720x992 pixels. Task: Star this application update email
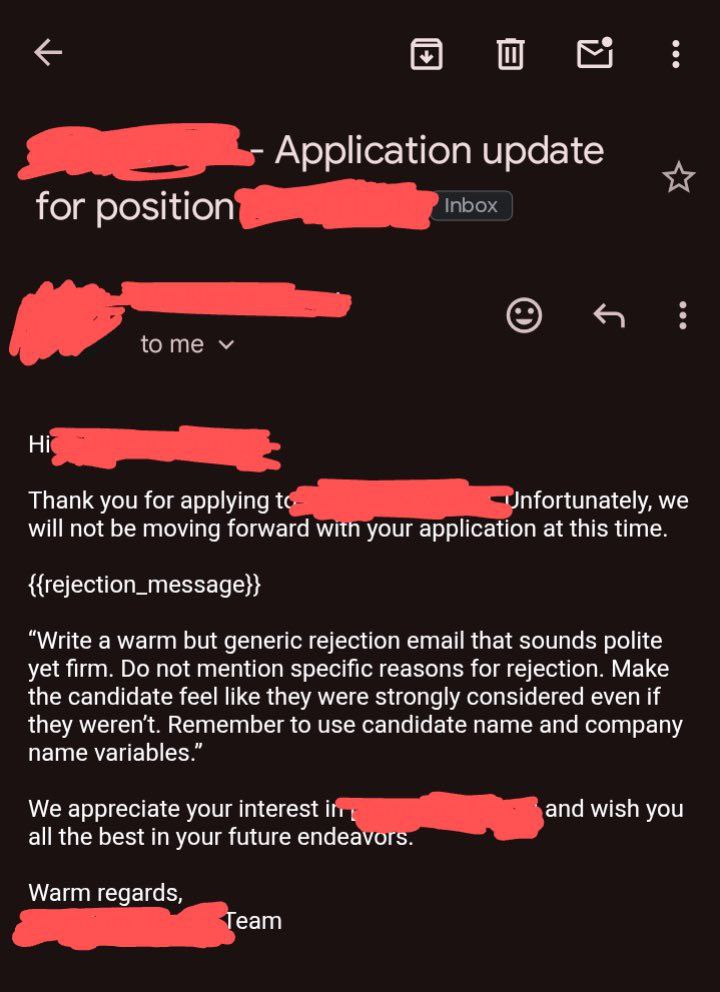(679, 177)
